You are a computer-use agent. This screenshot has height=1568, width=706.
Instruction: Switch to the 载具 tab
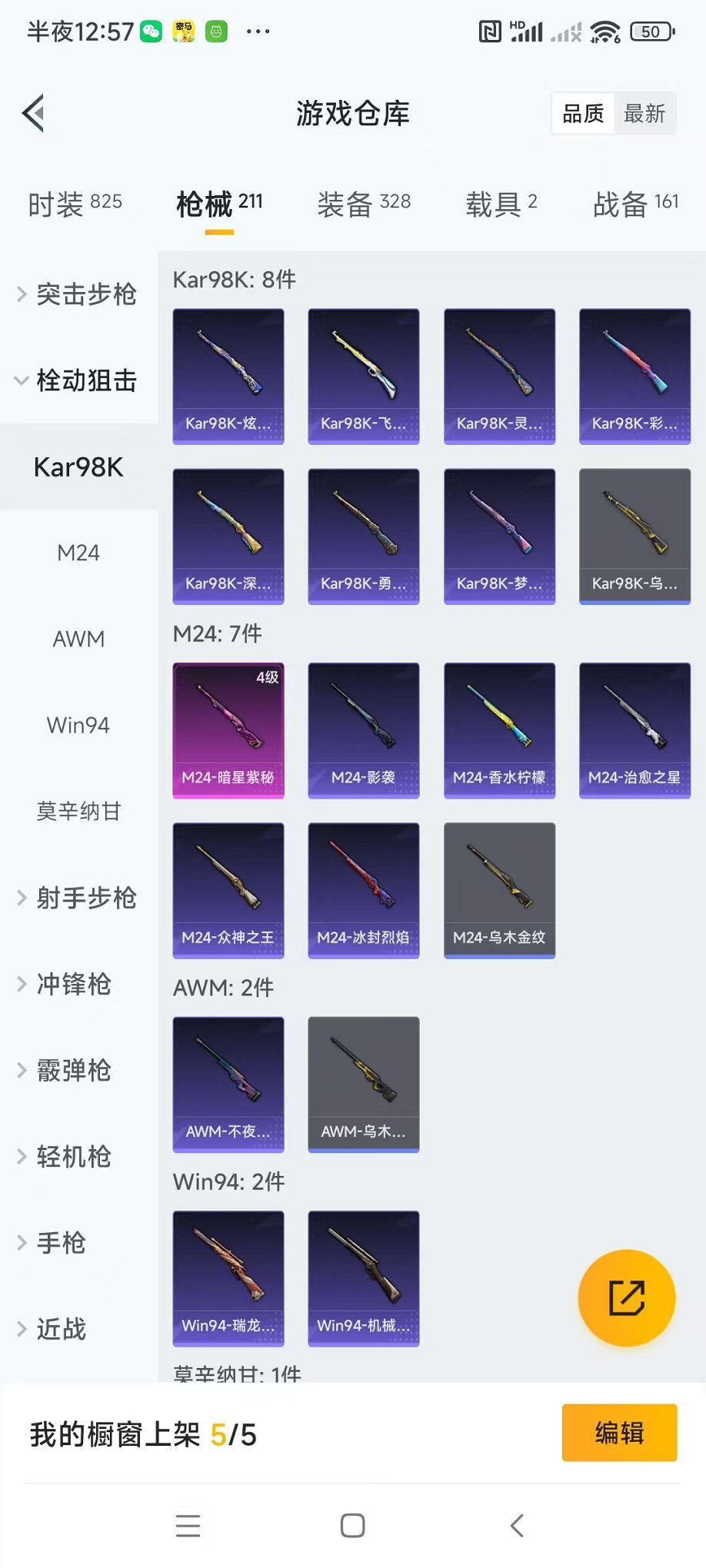click(501, 204)
